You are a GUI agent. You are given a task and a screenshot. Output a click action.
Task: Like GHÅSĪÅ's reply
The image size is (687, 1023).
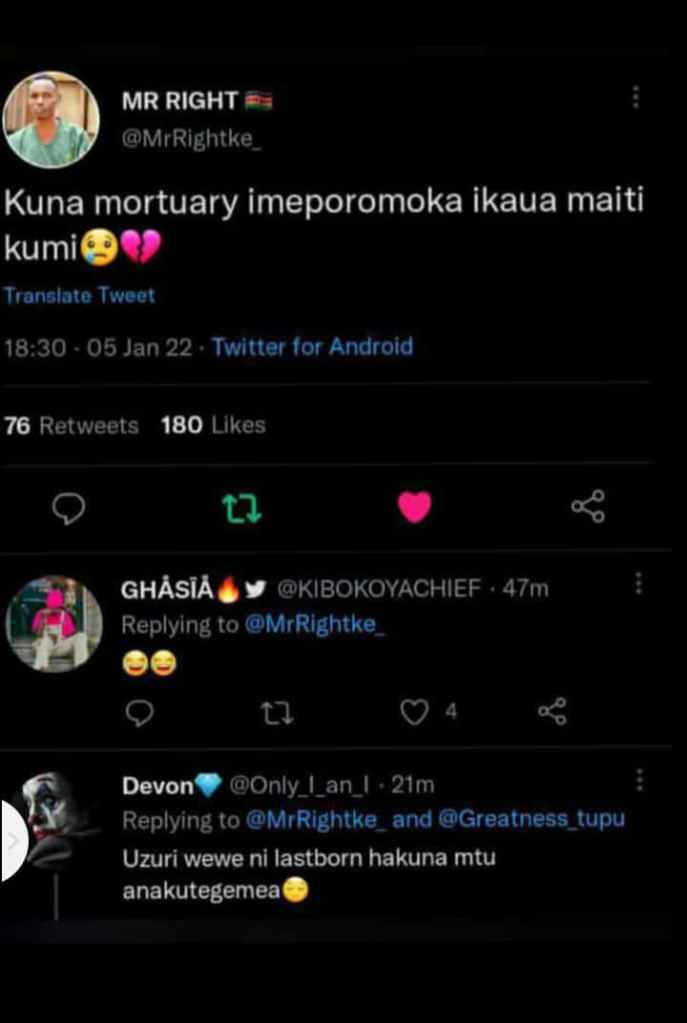pyautogui.click(x=413, y=711)
